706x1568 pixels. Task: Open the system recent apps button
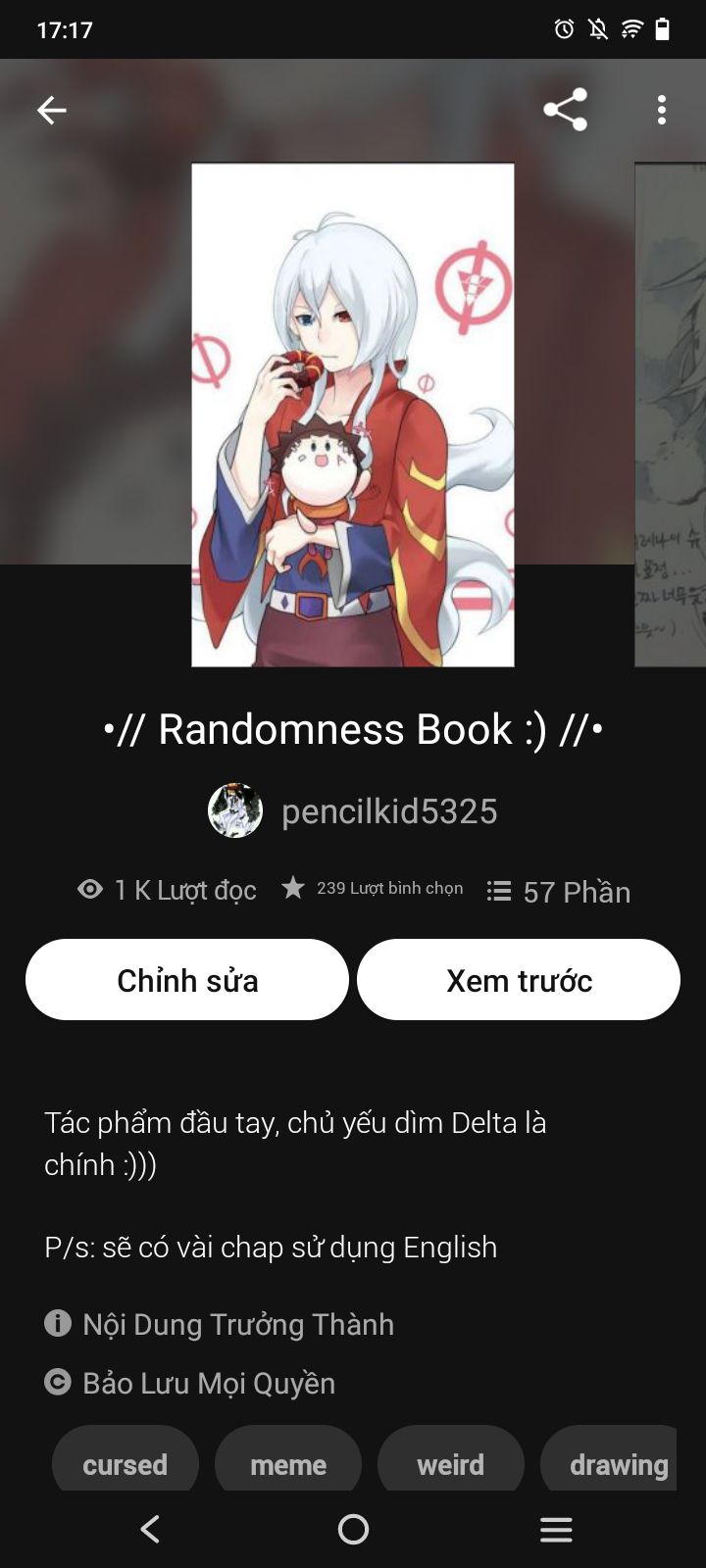click(556, 1529)
